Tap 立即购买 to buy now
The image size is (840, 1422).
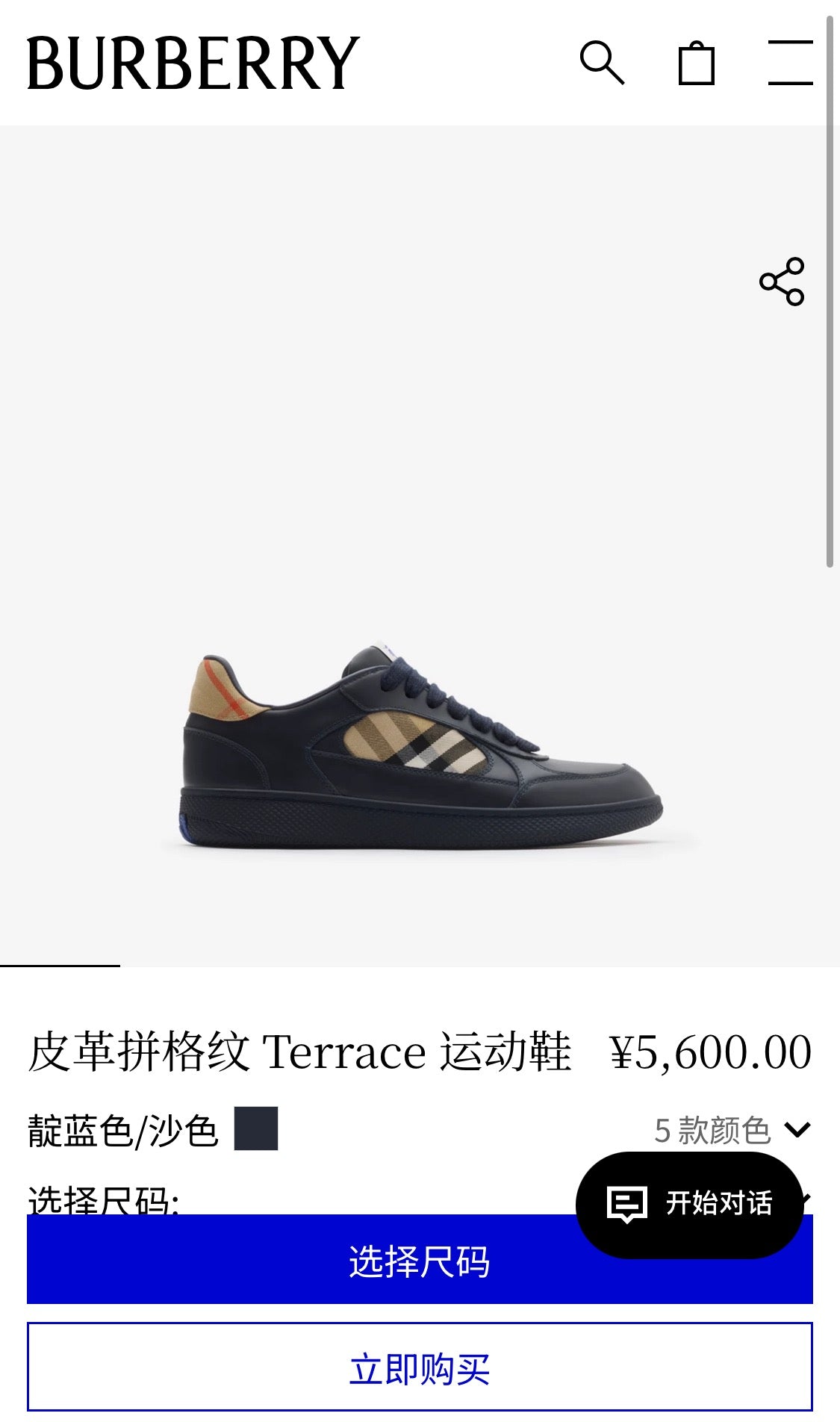pos(420,1369)
